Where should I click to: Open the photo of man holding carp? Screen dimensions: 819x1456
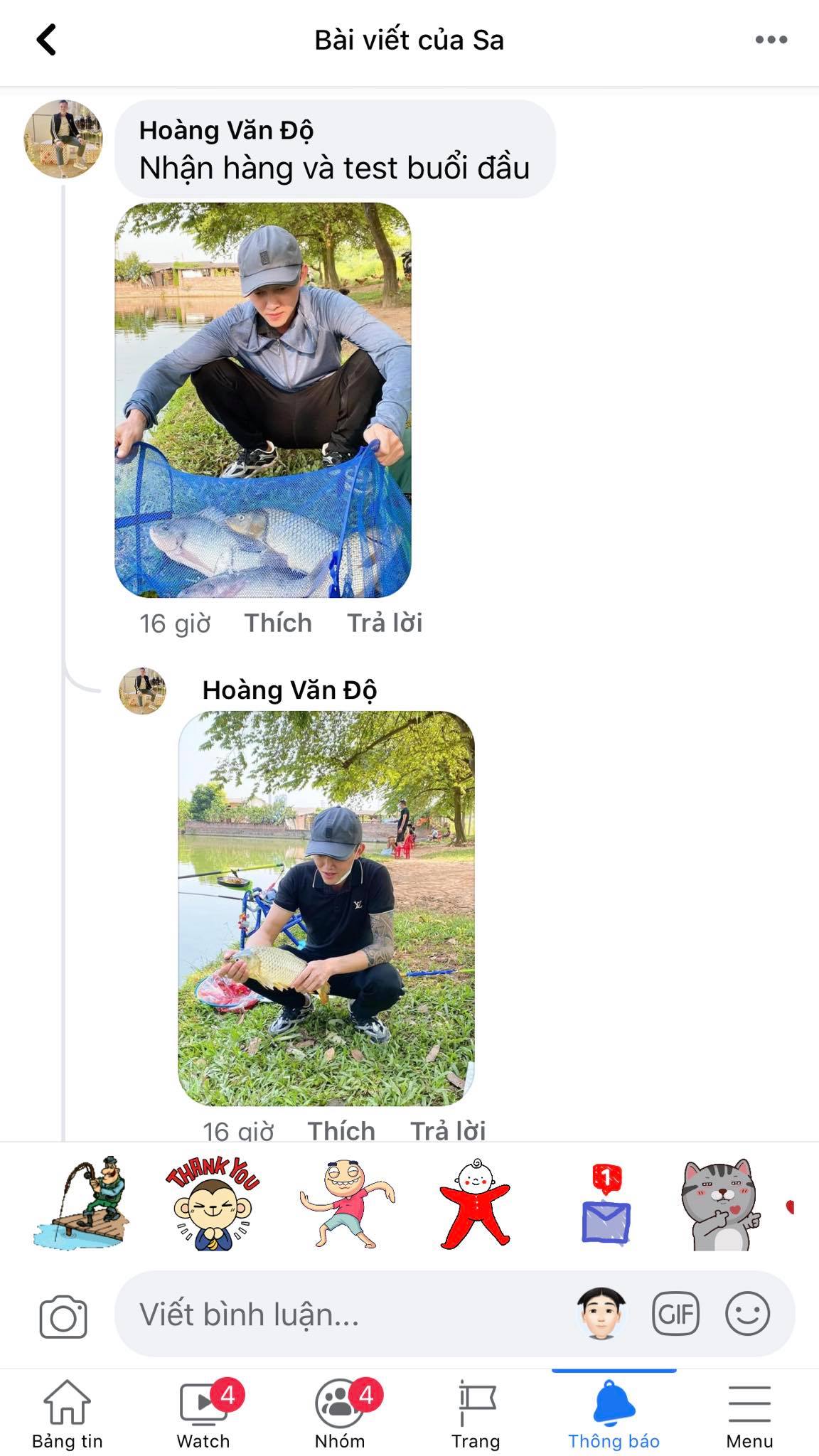326,908
